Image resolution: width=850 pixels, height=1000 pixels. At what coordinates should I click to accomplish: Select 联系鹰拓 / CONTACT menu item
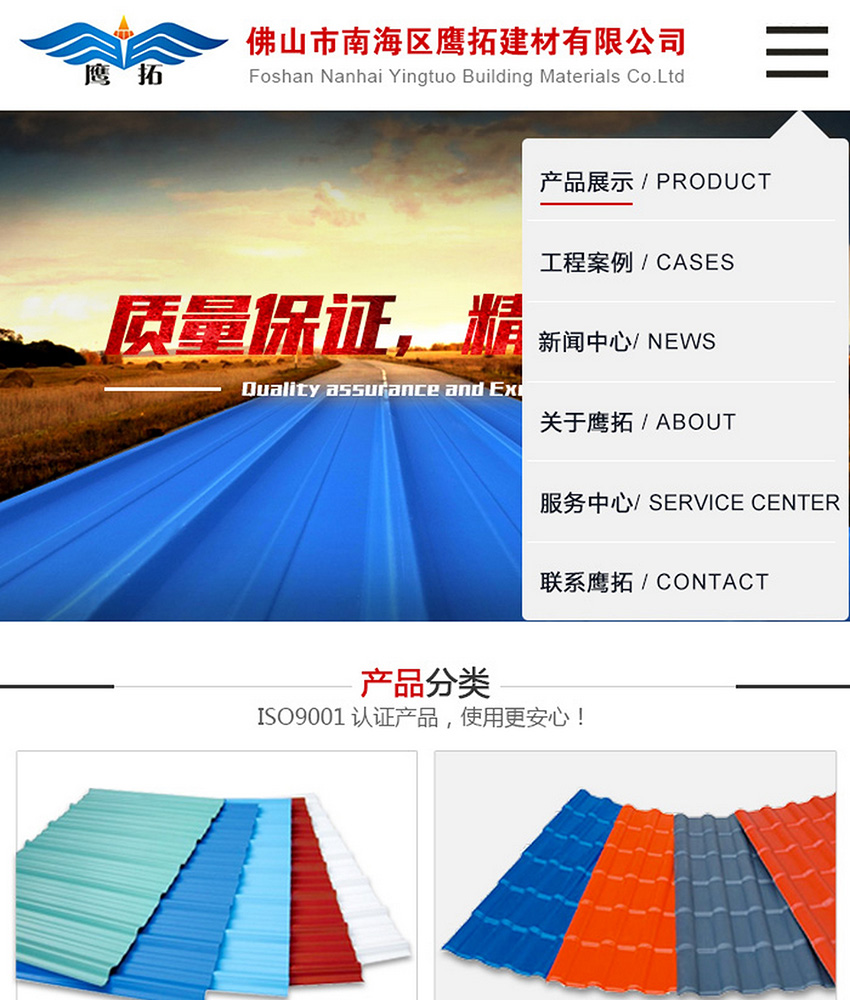(654, 582)
